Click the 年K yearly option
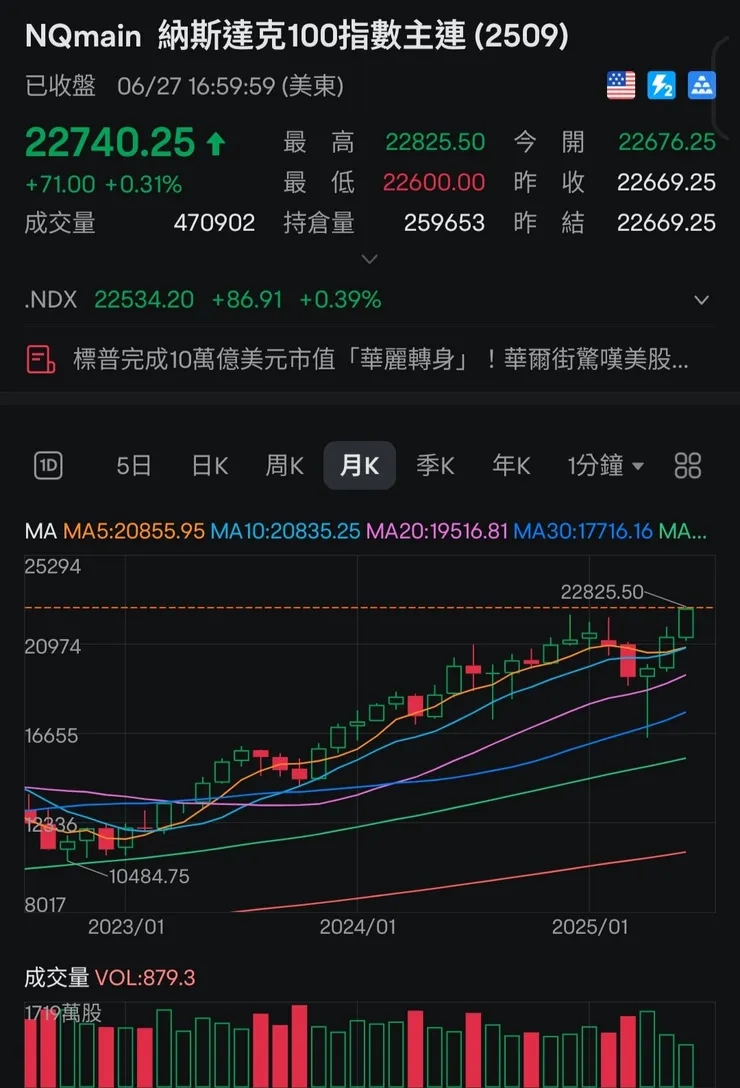The width and height of the screenshot is (740, 1088). 511,465
